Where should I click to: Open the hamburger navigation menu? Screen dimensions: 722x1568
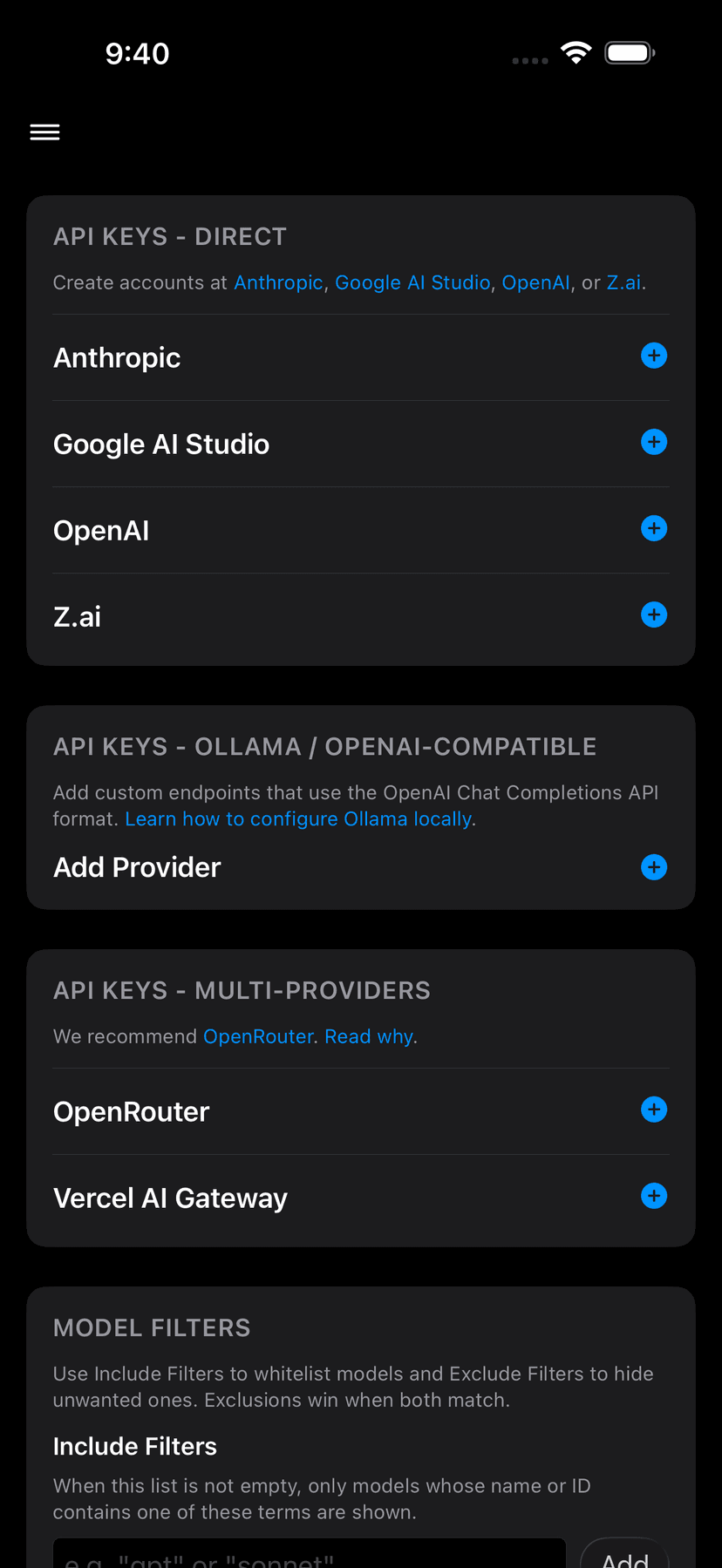point(44,132)
